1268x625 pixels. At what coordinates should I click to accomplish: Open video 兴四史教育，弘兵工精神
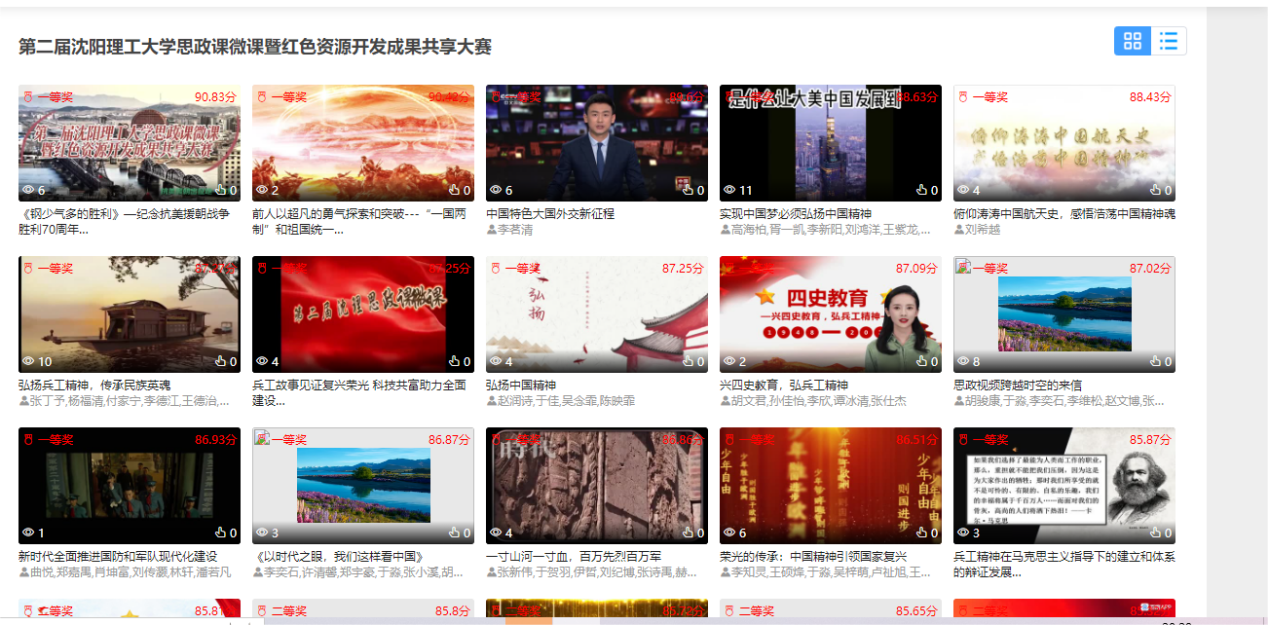pyautogui.click(x=830, y=314)
